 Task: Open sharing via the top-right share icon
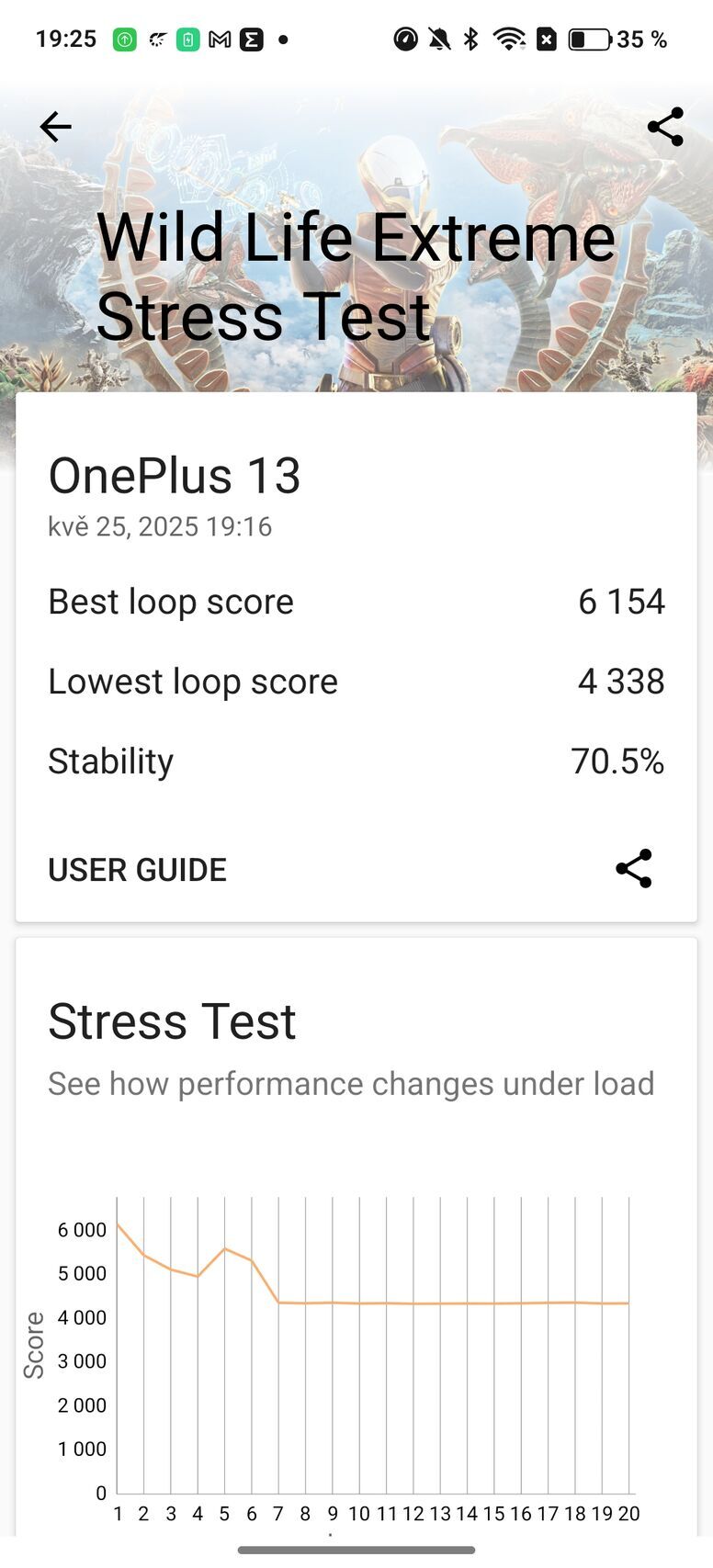[665, 127]
